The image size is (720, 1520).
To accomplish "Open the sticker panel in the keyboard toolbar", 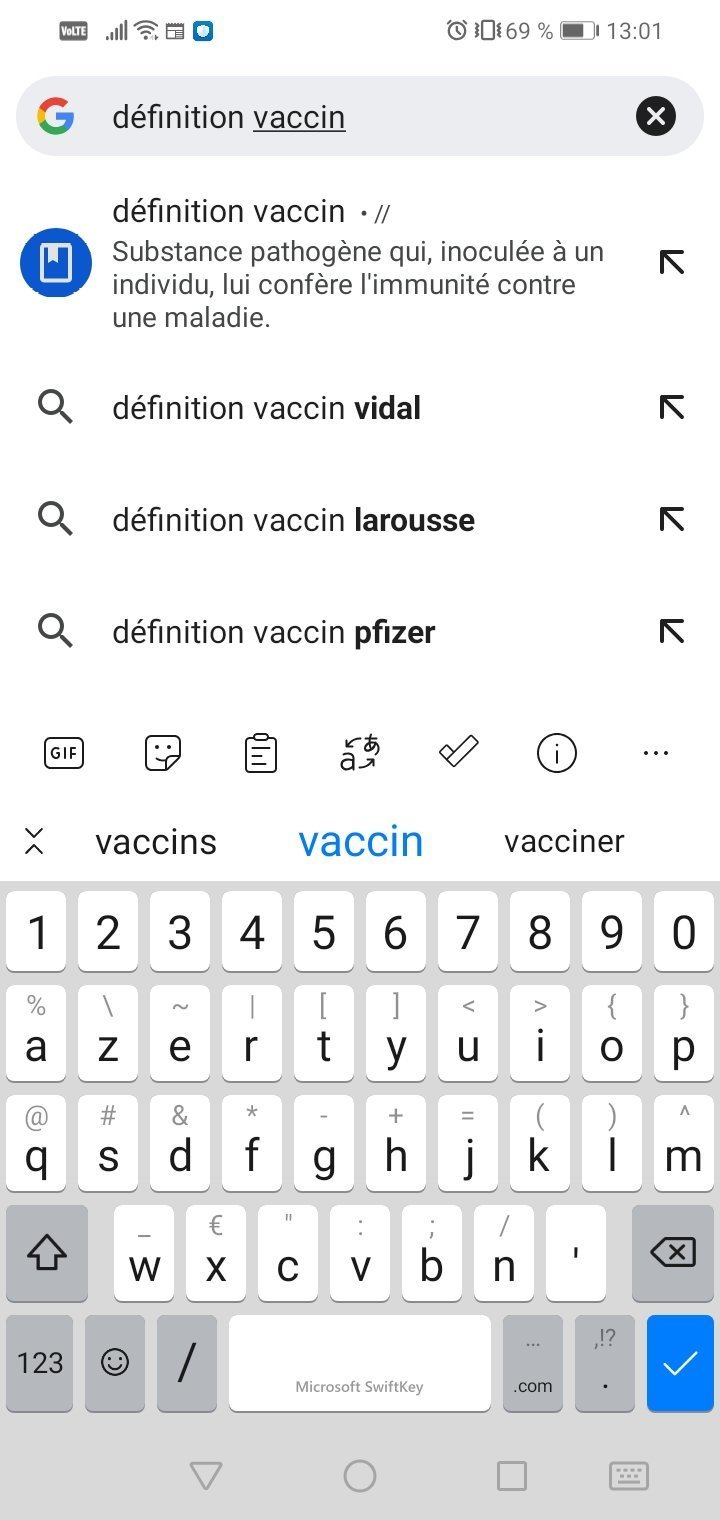I will click(163, 753).
